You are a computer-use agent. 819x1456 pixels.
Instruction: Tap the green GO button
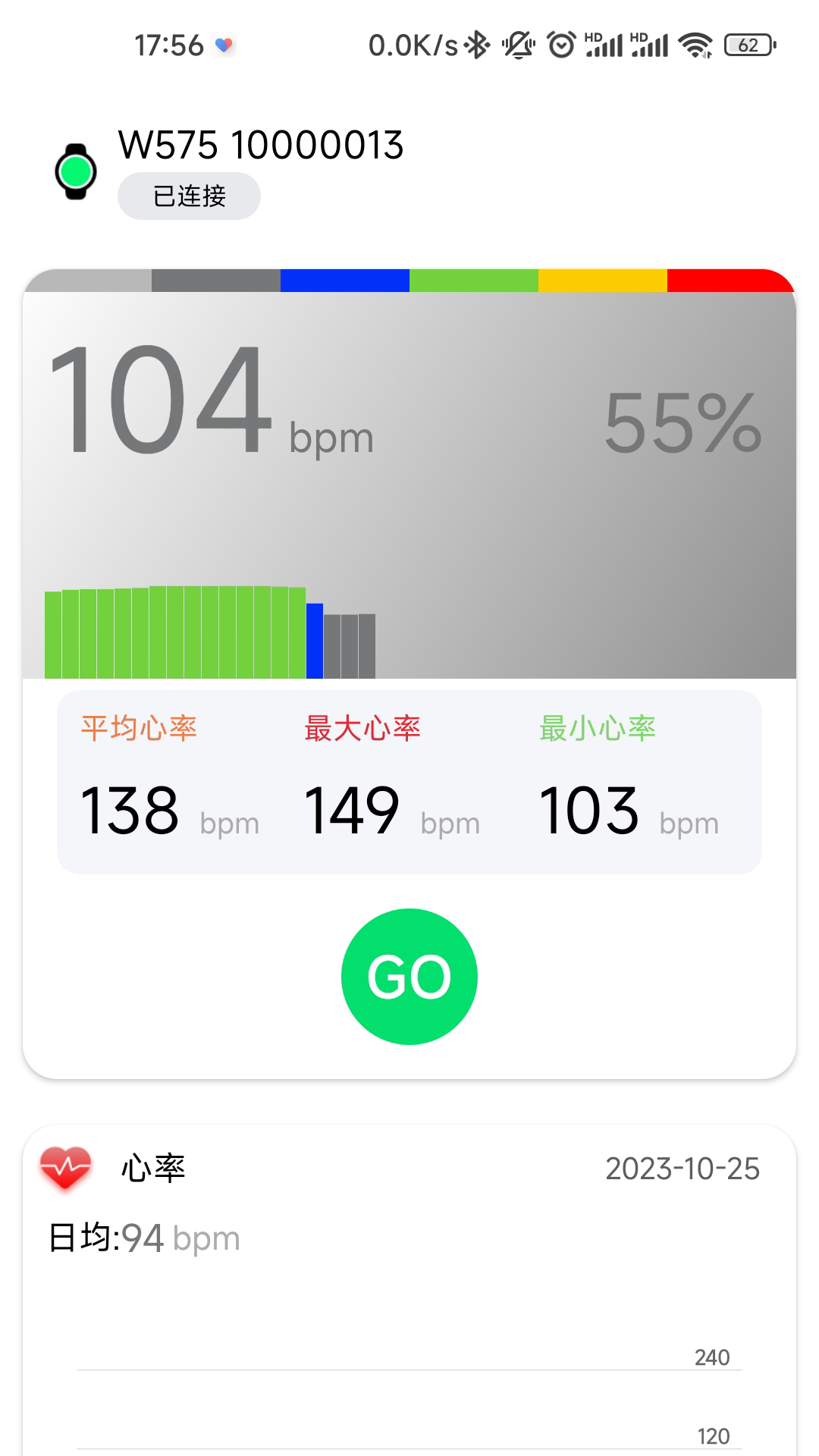click(x=409, y=976)
